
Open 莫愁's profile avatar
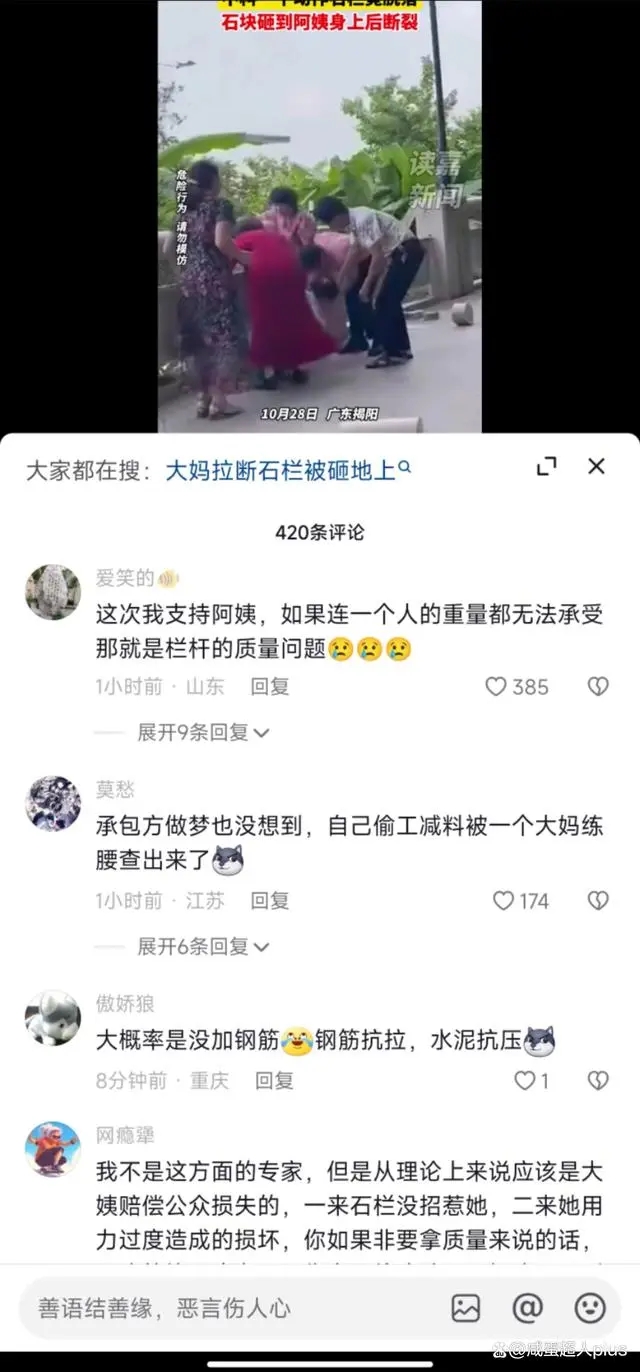52,802
